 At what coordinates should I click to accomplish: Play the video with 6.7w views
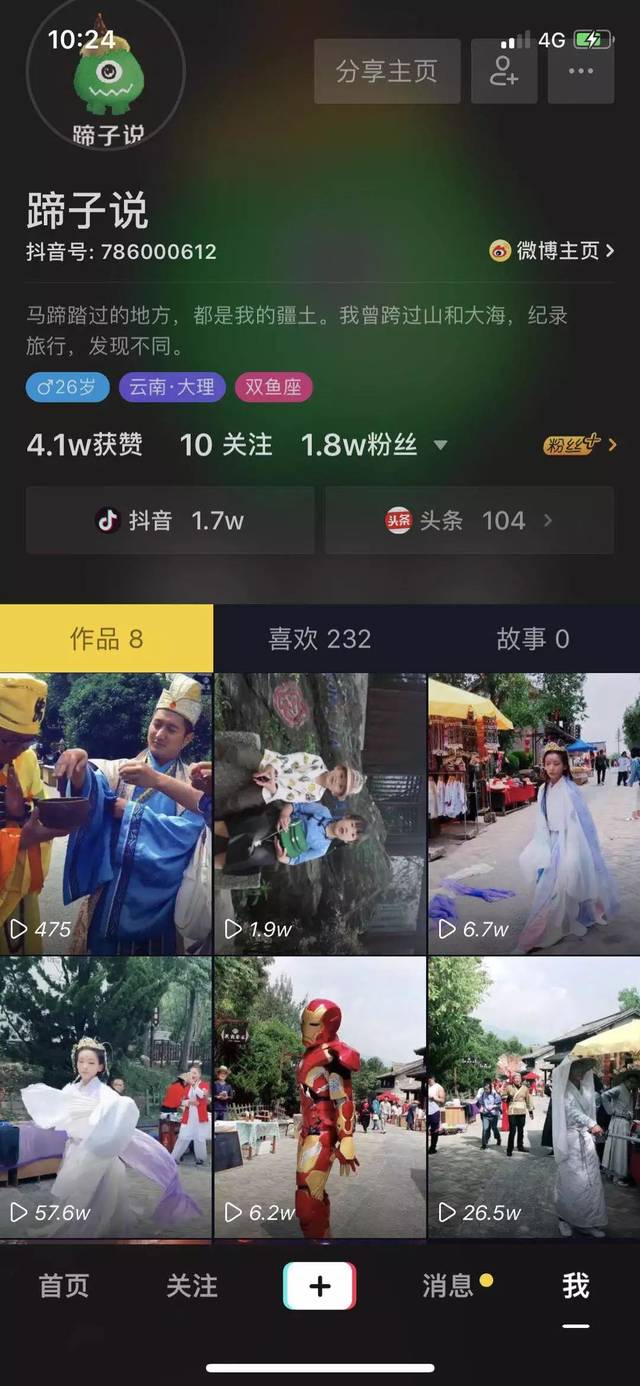click(534, 813)
